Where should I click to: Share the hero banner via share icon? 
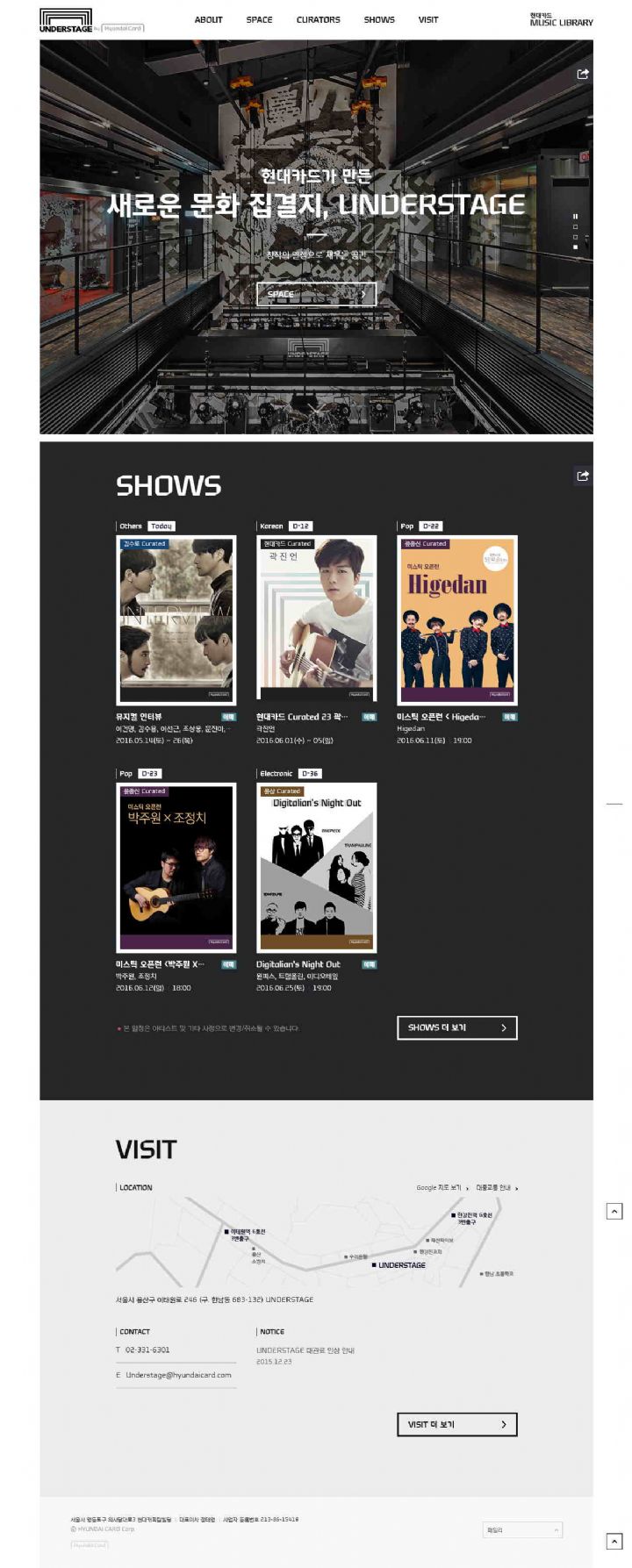tap(583, 75)
